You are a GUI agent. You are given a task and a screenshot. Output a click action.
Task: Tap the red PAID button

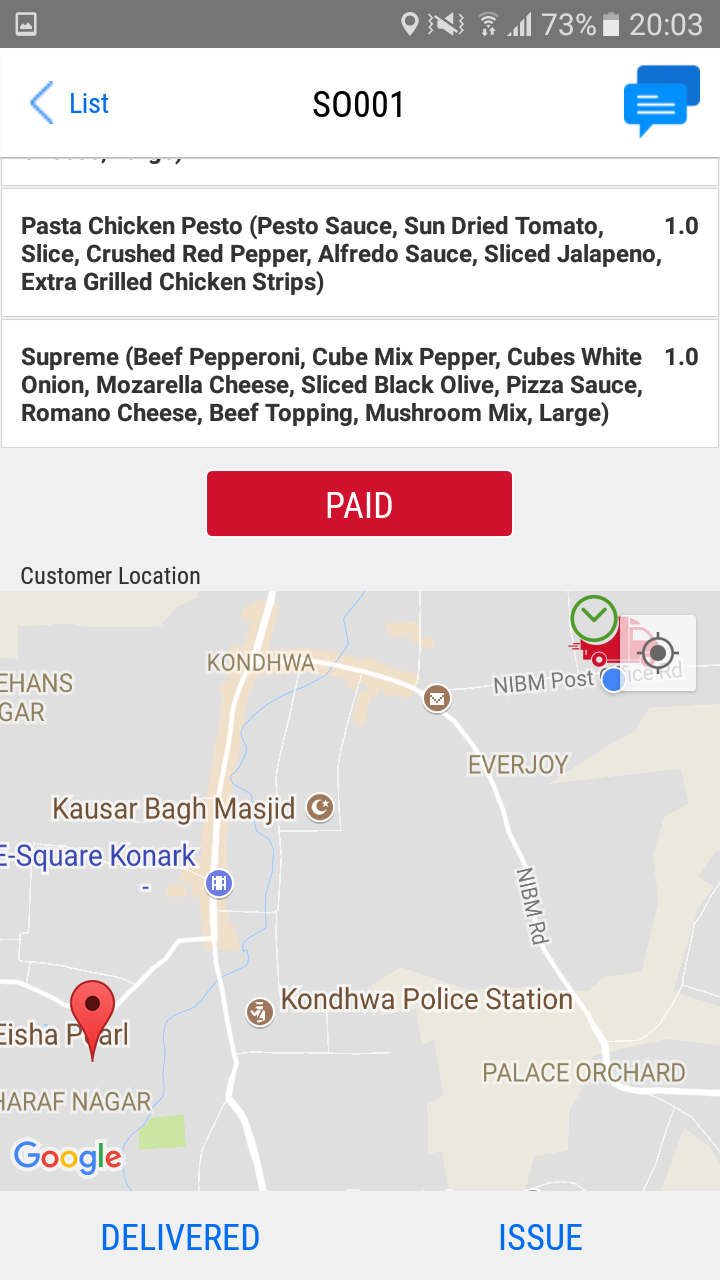(359, 504)
